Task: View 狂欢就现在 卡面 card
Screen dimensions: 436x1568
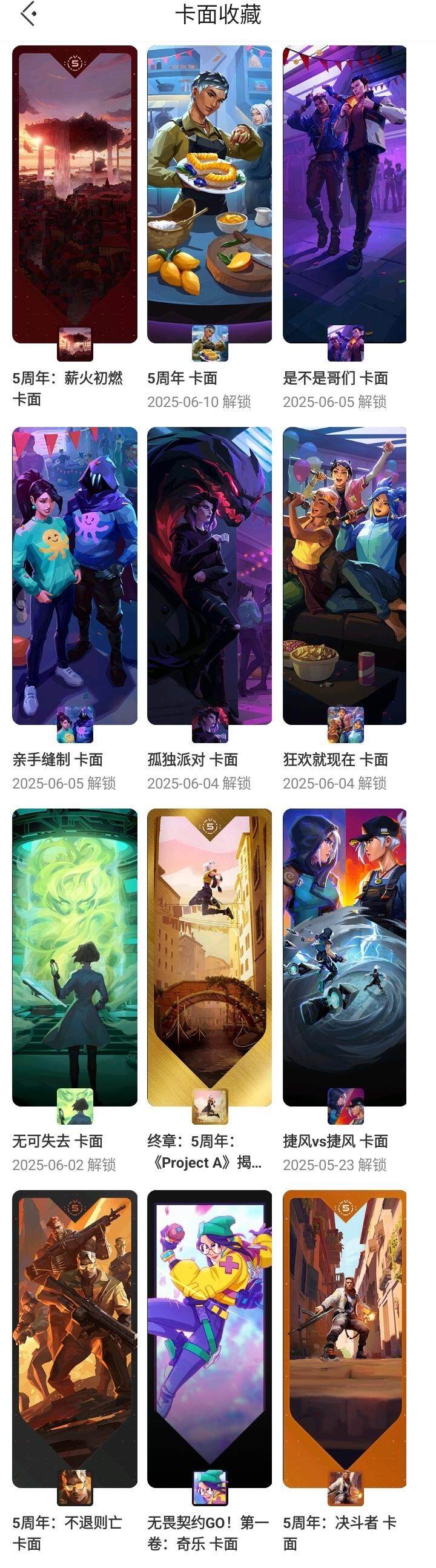Action: (345, 576)
